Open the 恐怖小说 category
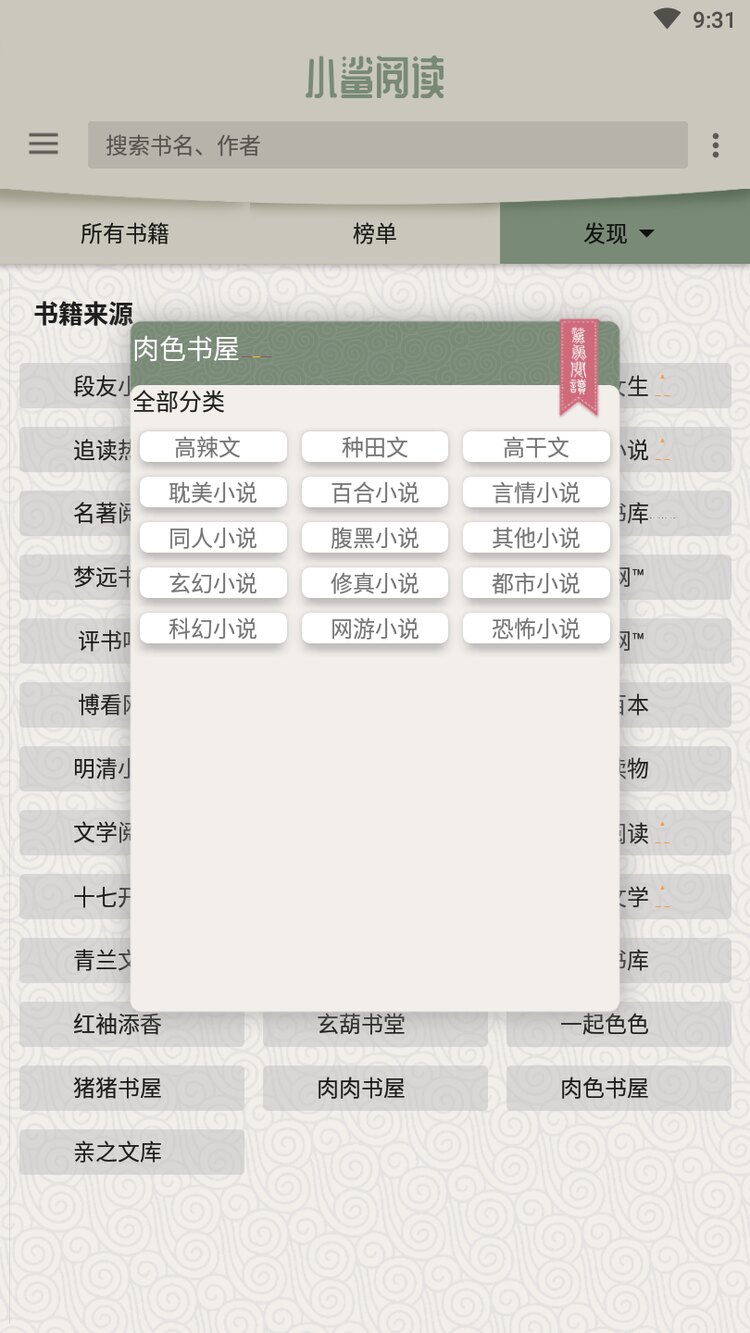The height and width of the screenshot is (1333, 750). point(536,628)
